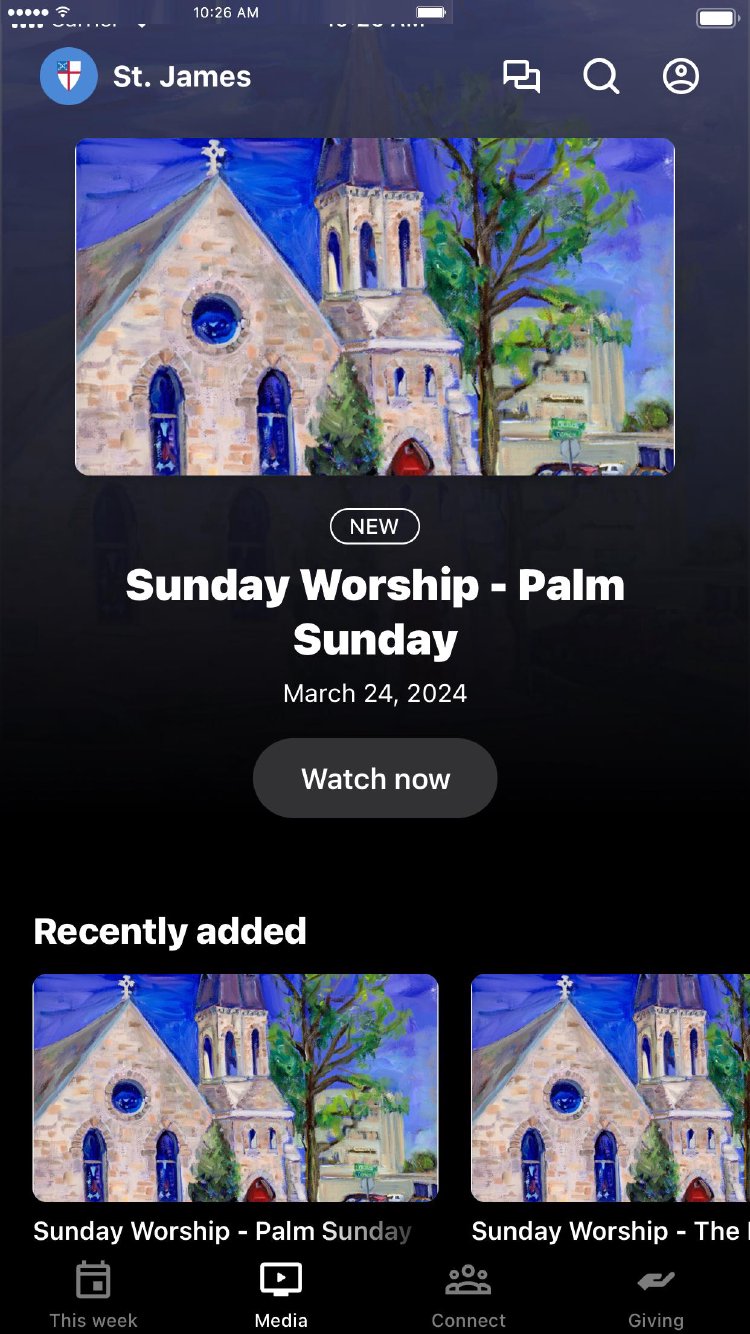Open the chat messages icon

[x=521, y=77]
